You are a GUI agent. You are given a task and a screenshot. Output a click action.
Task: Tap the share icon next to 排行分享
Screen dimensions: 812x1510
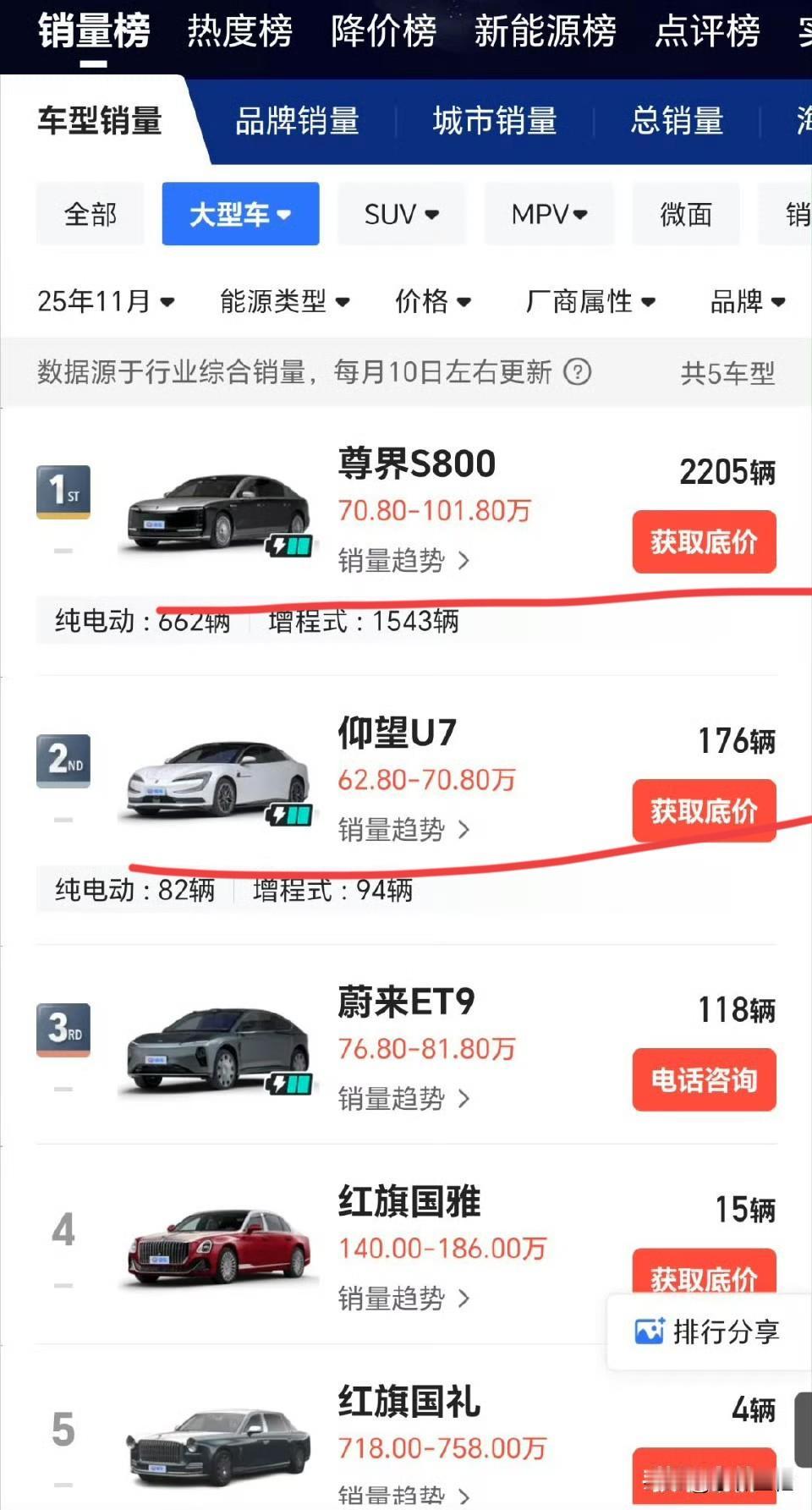point(648,1331)
